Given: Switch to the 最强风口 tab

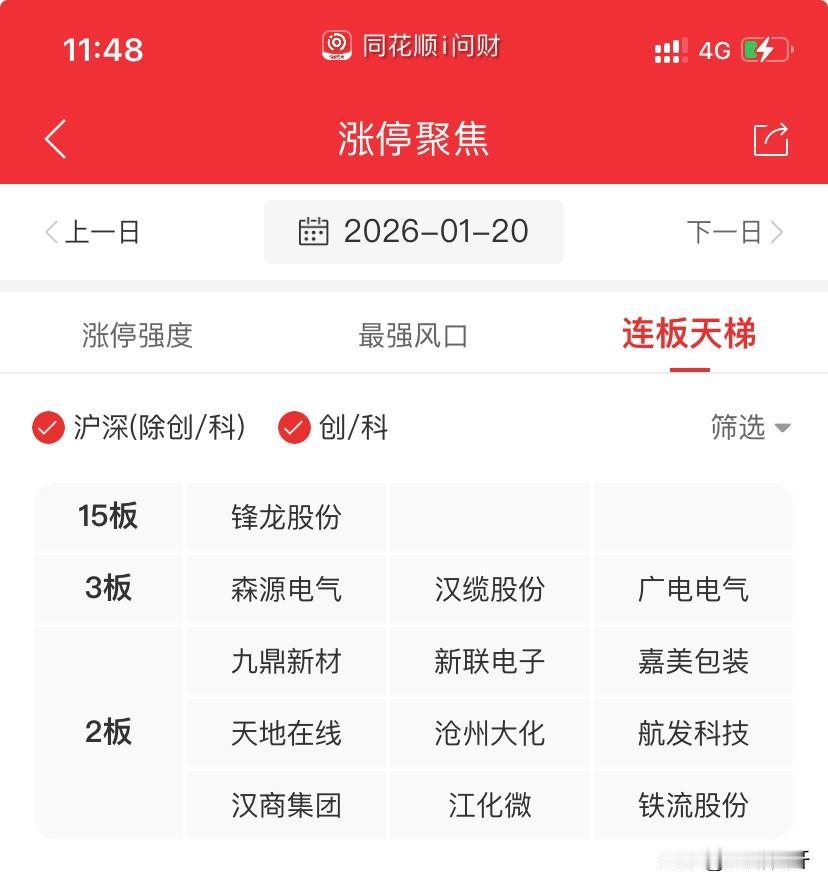Looking at the screenshot, I should (x=413, y=336).
